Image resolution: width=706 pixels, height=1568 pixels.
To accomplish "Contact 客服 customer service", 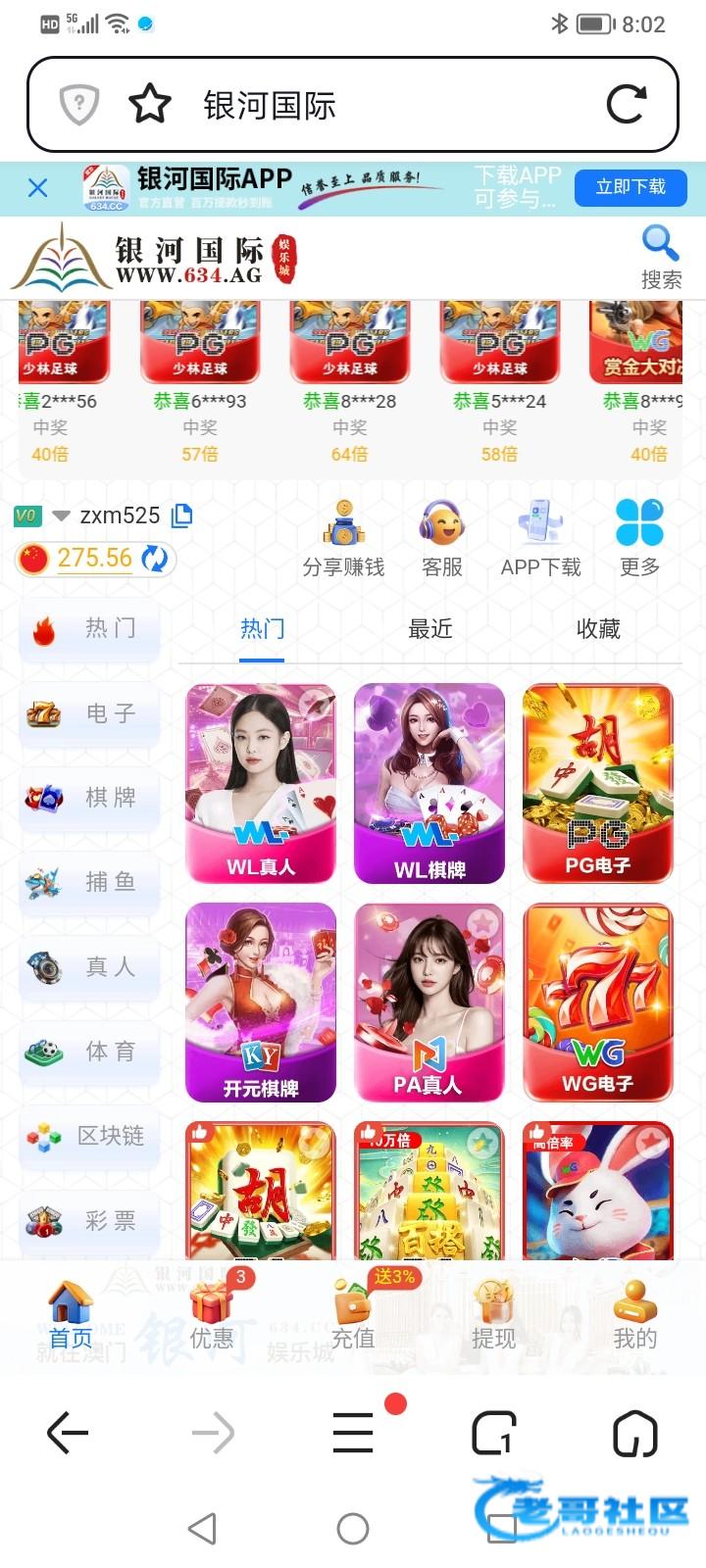I will pos(441,539).
